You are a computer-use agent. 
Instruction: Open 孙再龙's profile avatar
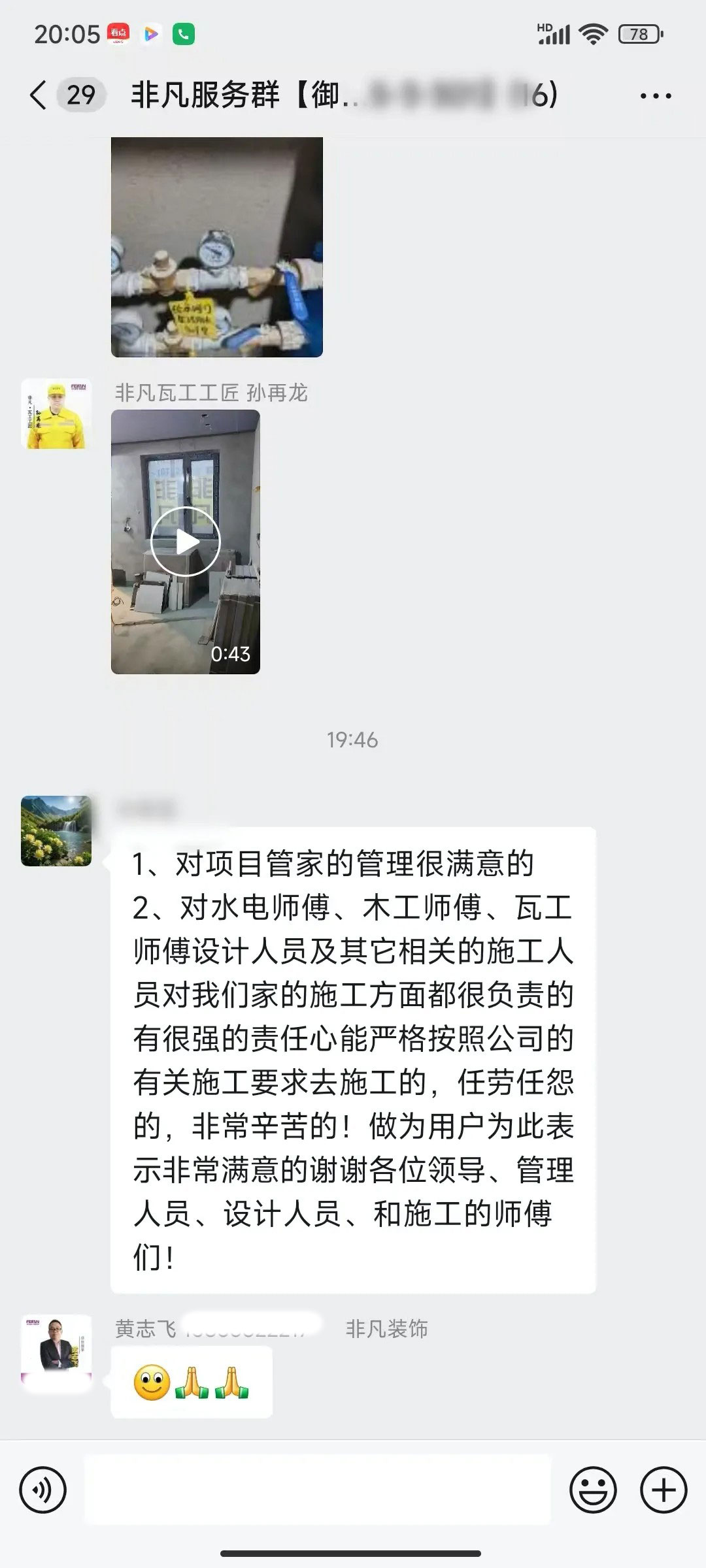click(x=56, y=414)
